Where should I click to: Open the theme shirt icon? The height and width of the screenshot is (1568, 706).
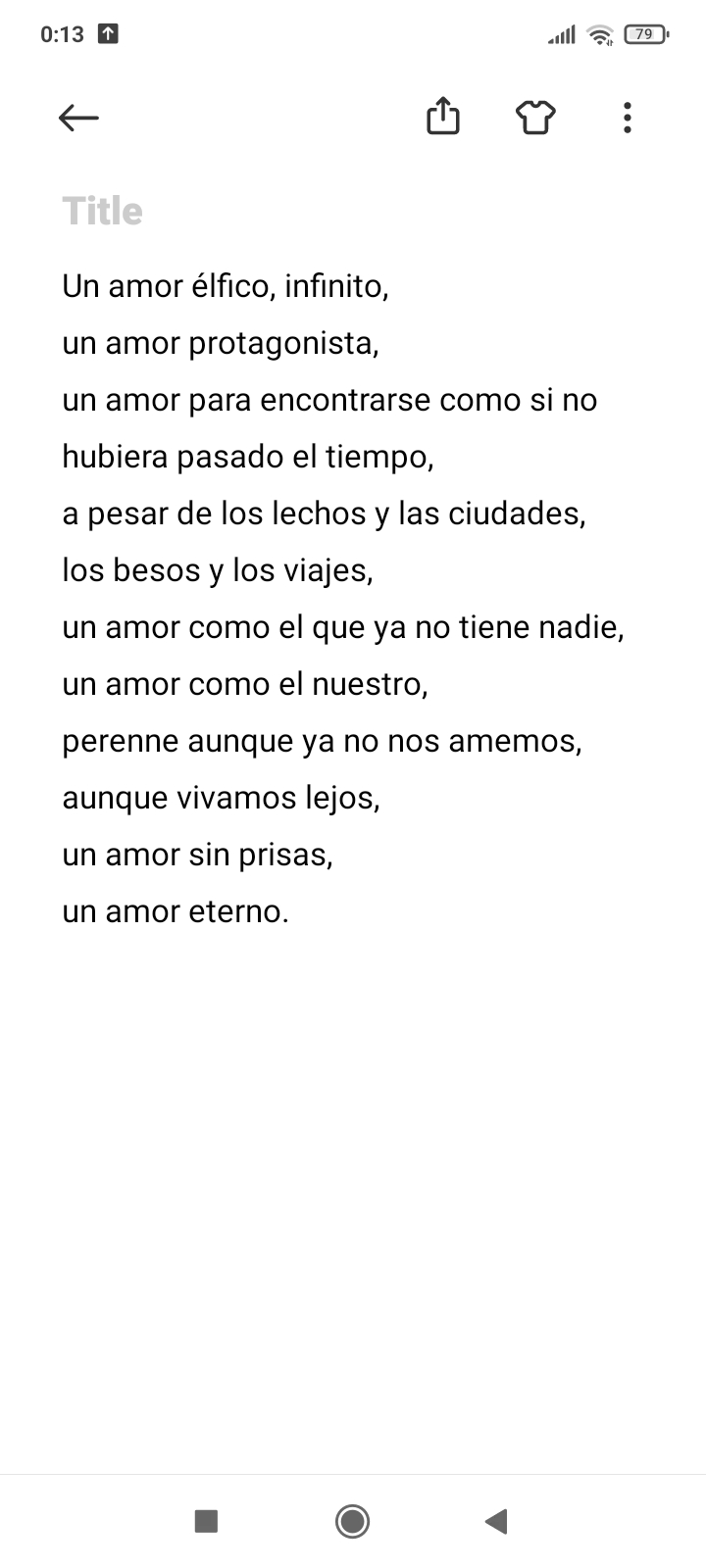tap(535, 118)
